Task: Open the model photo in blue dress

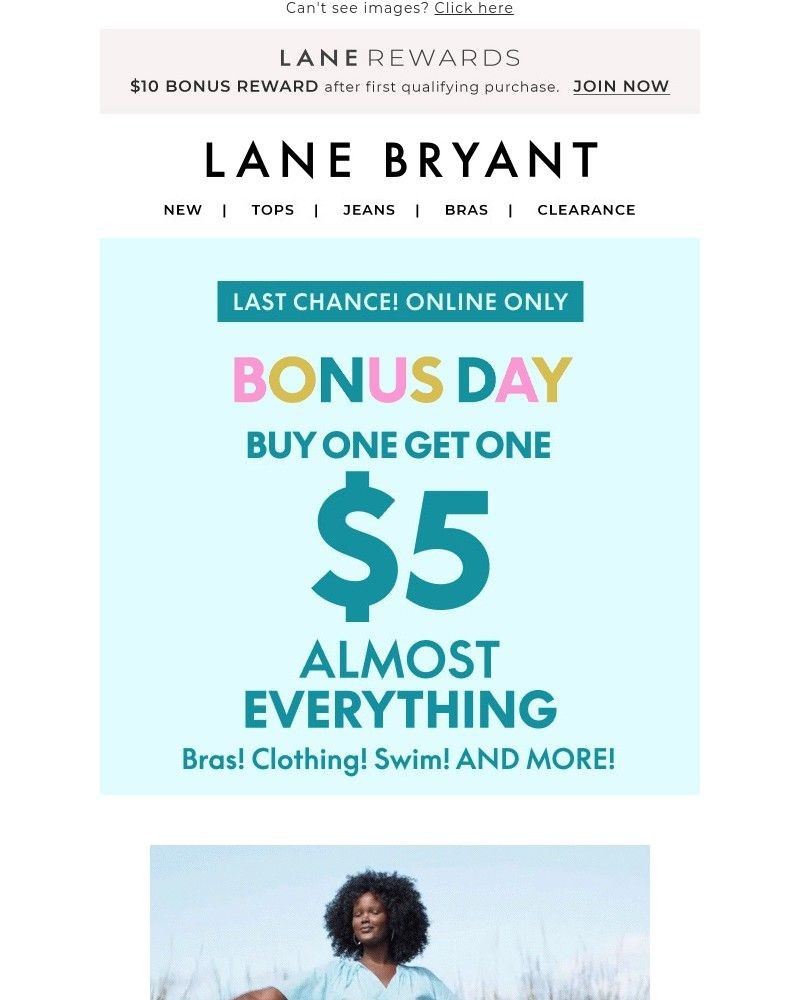Action: coord(400,925)
